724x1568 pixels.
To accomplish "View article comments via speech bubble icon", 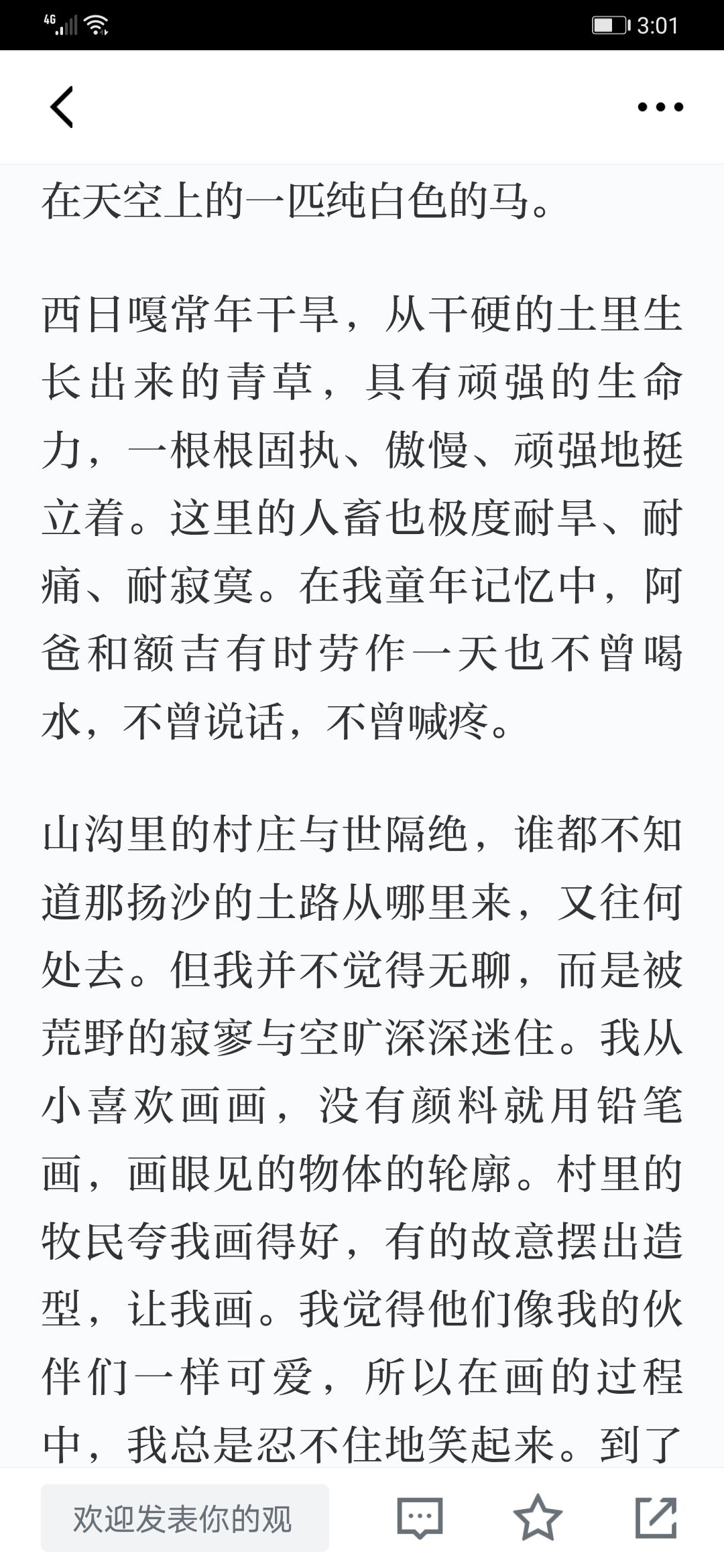I will click(420, 1518).
